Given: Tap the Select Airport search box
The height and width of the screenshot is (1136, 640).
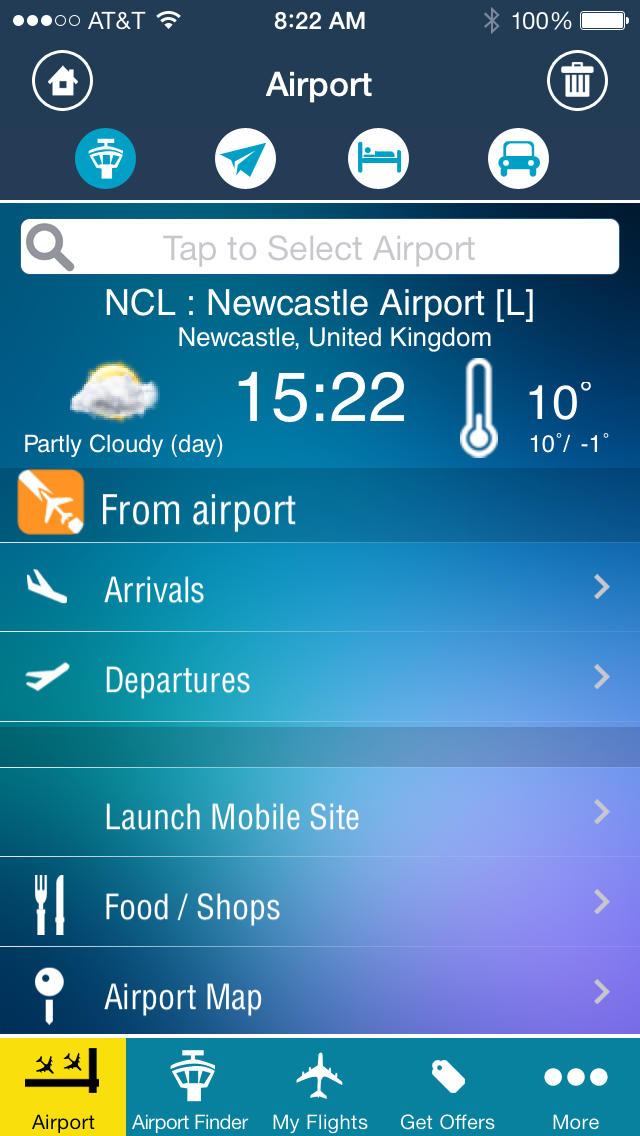Looking at the screenshot, I should 320,247.
